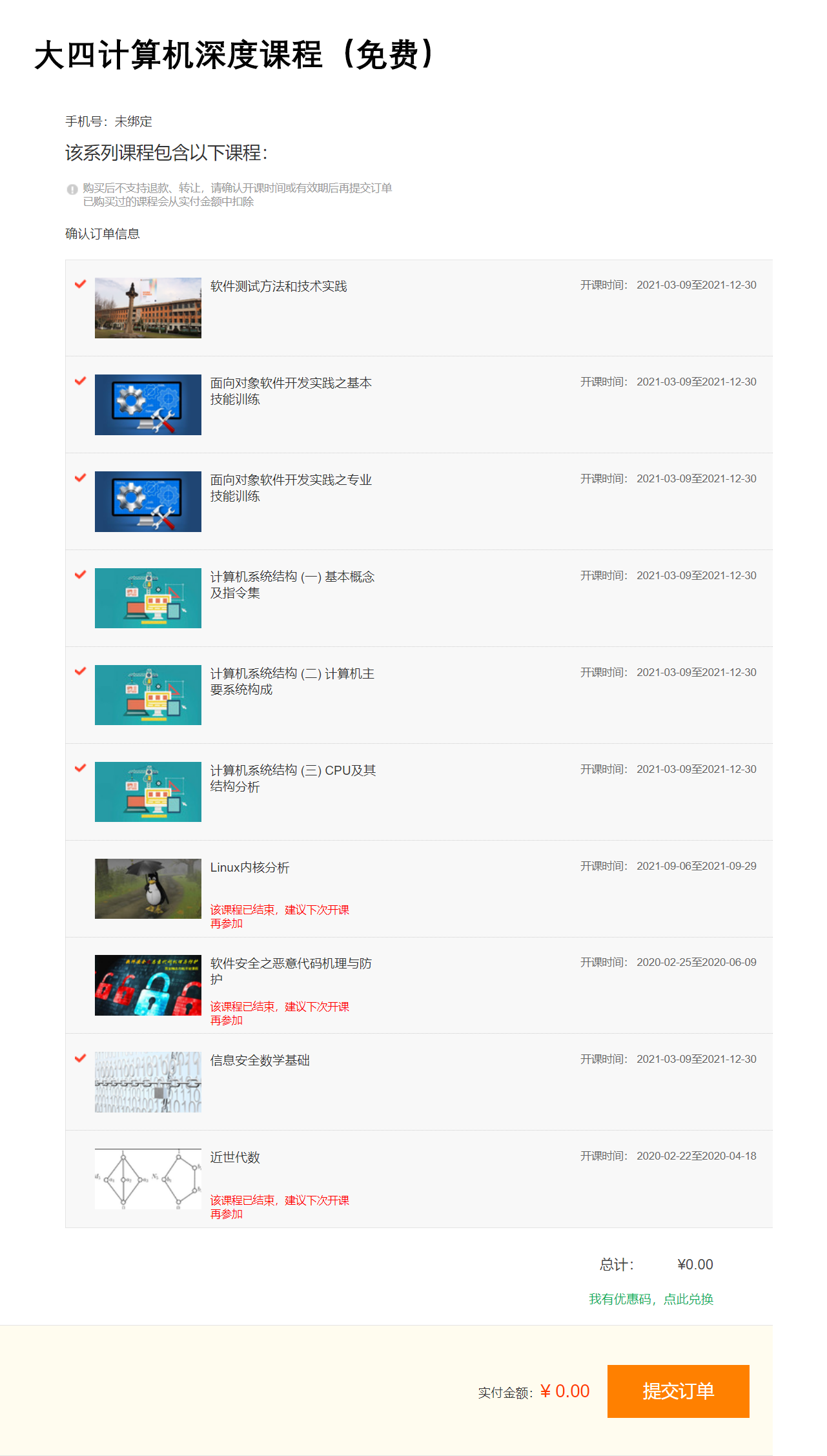Toggle the 面向对象软件开发实践之专业技能训练 checkmark
This screenshot has height=1456, width=827.
(x=80, y=478)
